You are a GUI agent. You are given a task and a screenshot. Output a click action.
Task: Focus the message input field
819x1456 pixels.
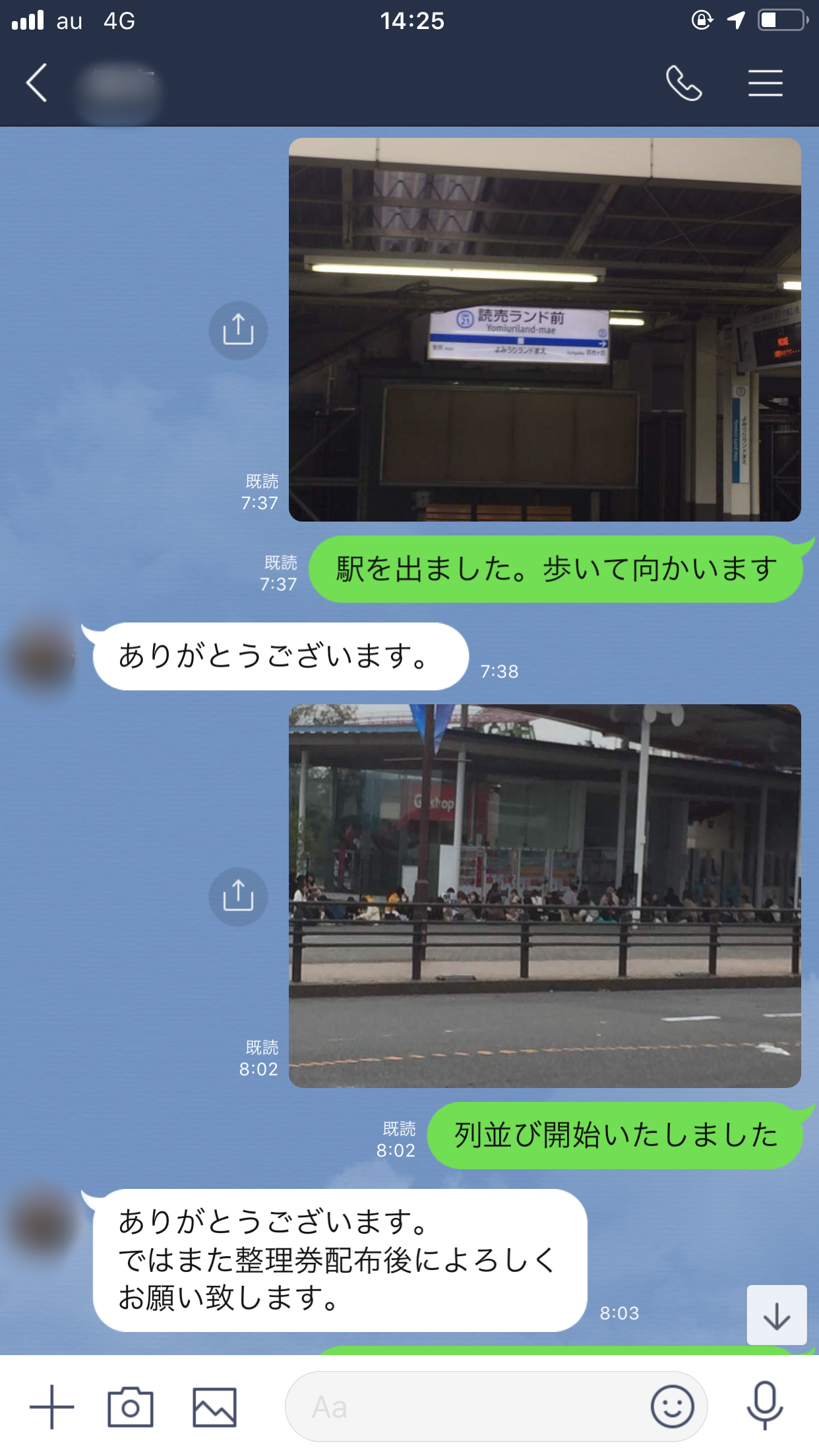coord(462,1407)
